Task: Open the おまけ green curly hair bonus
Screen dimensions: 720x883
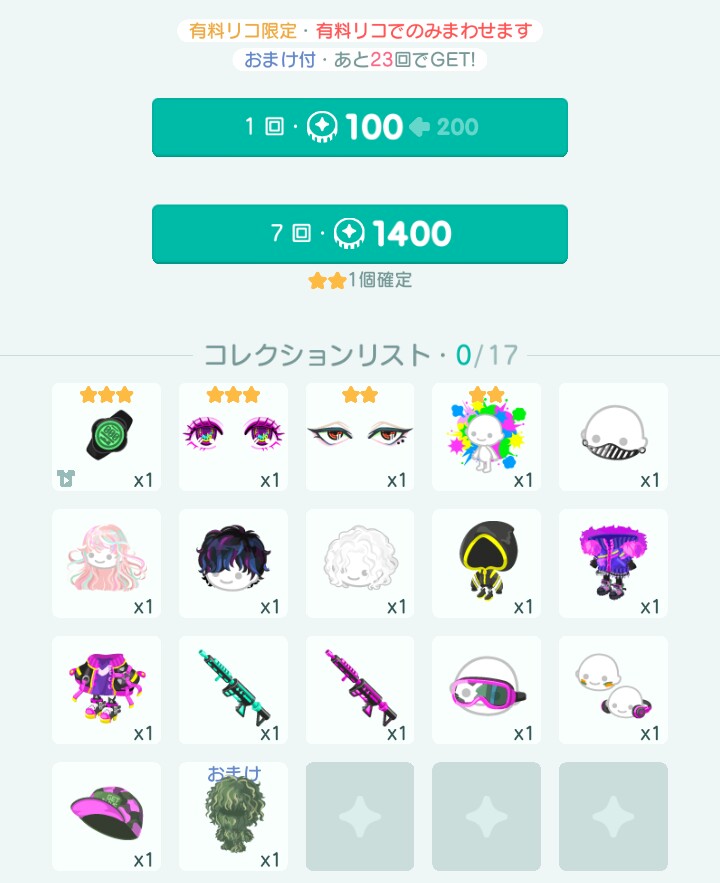Action: pos(233,817)
